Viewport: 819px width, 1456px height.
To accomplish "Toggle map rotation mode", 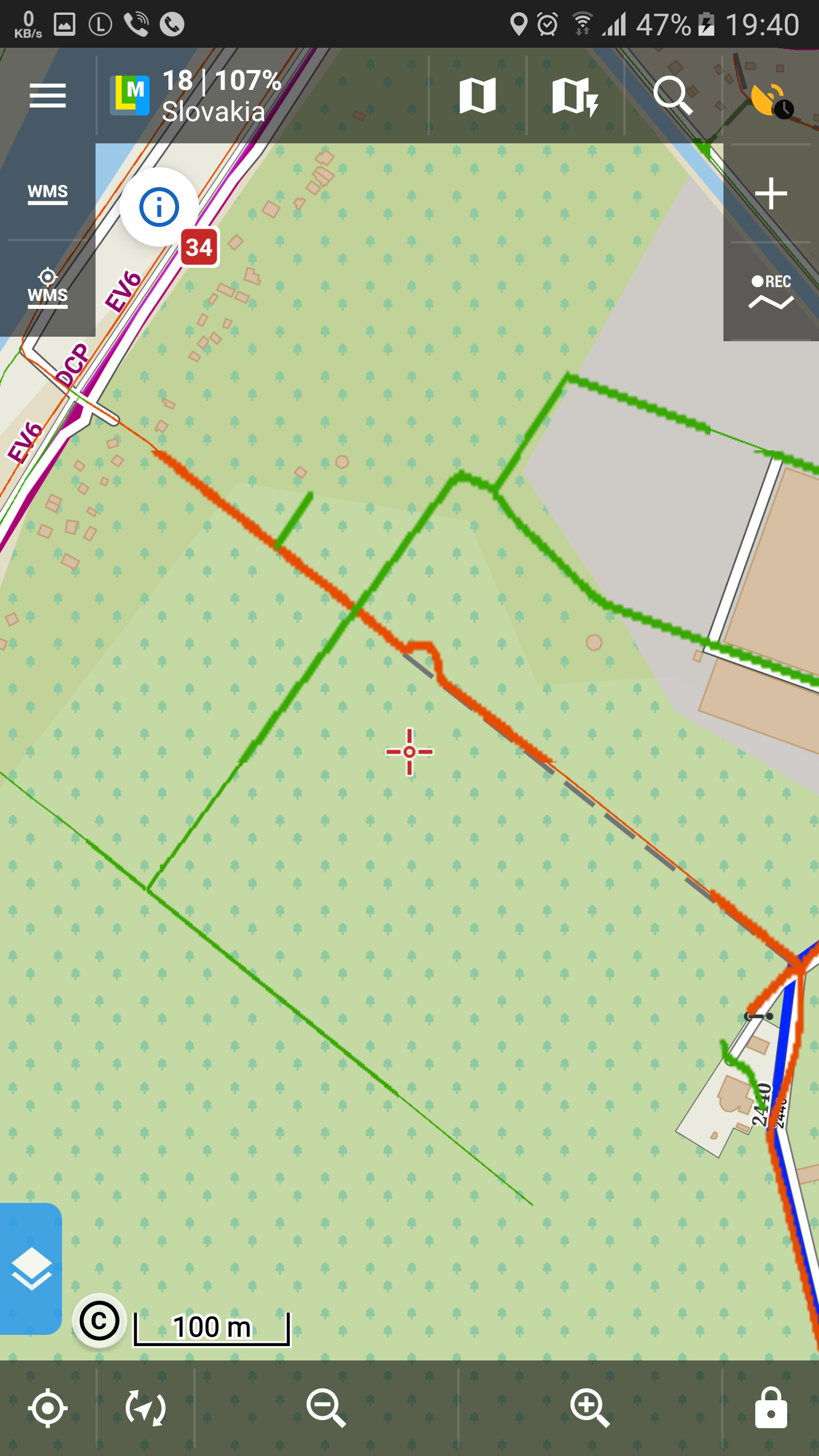I will (x=145, y=1408).
